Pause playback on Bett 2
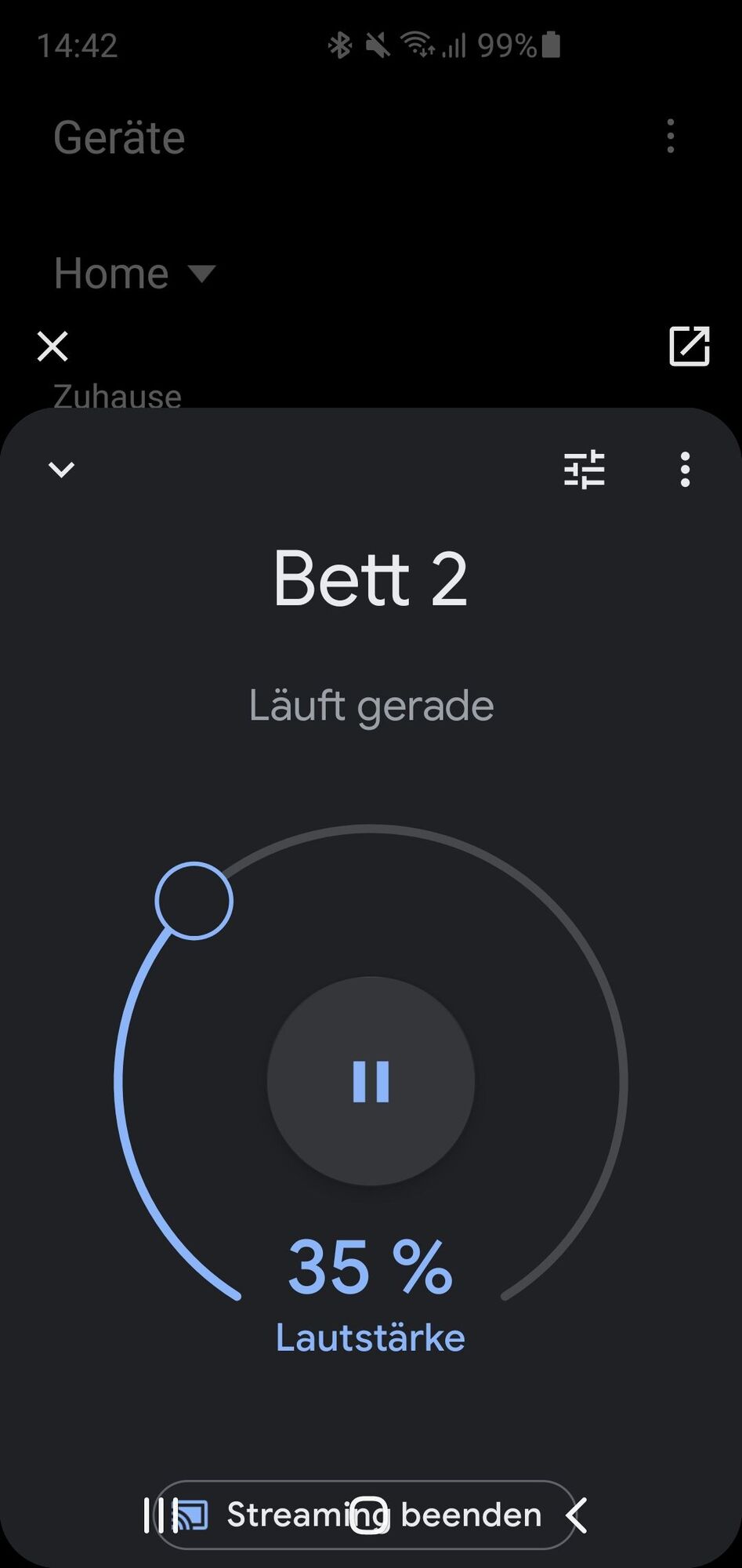This screenshot has height=1568, width=742. [371, 1081]
